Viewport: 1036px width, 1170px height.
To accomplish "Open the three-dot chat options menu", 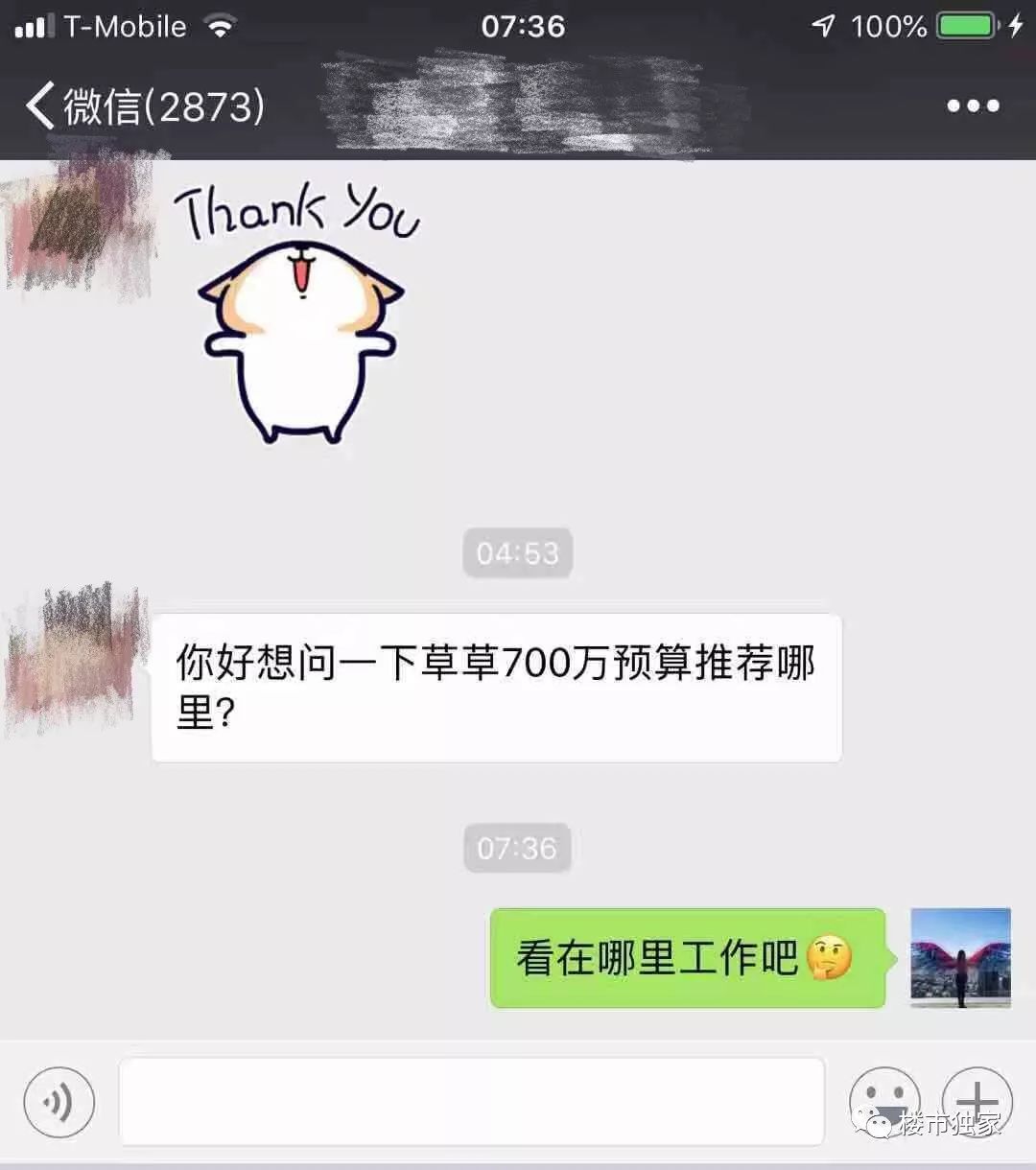I will click(x=973, y=105).
